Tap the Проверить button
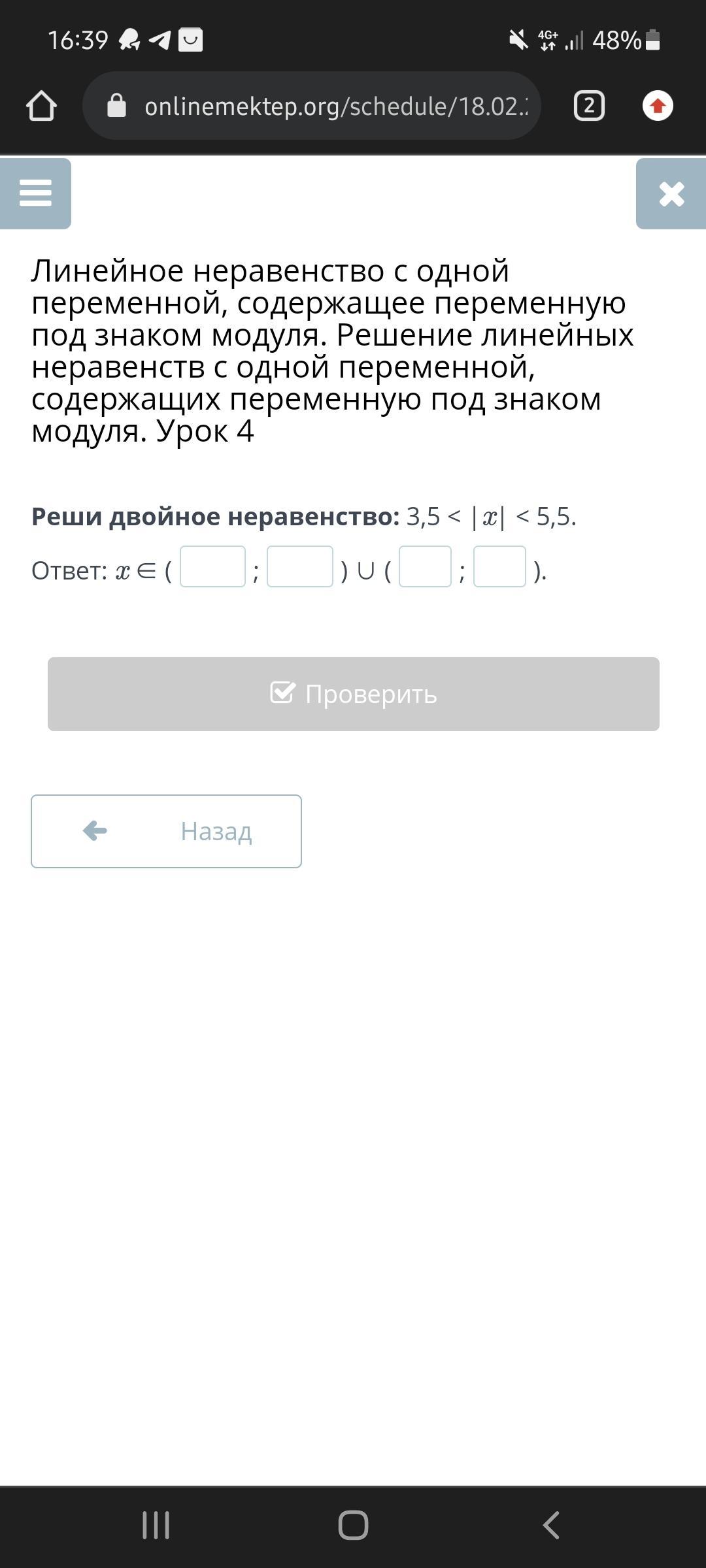The width and height of the screenshot is (706, 1568). [354, 694]
